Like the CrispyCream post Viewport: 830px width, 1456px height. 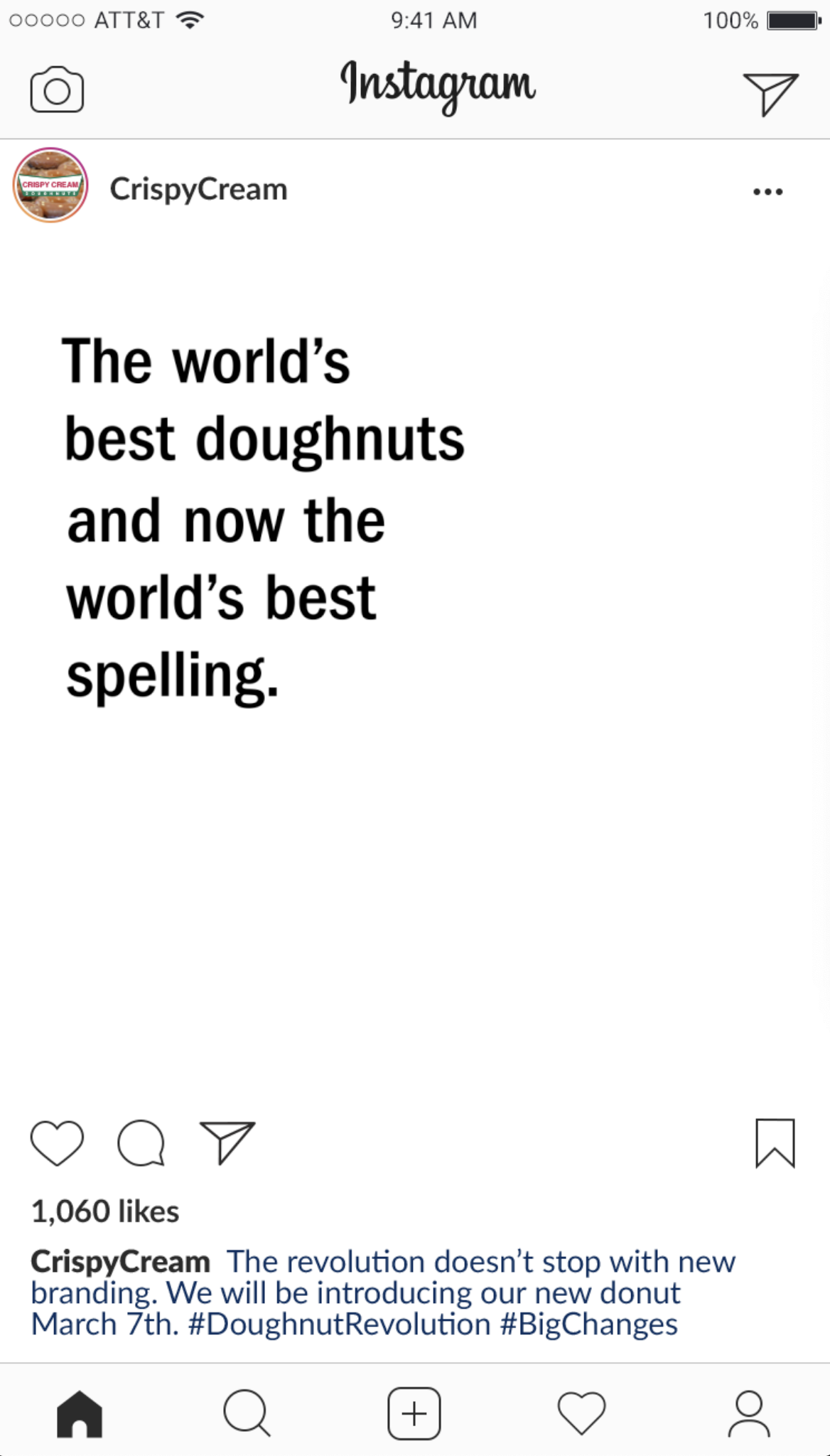pyautogui.click(x=57, y=1143)
